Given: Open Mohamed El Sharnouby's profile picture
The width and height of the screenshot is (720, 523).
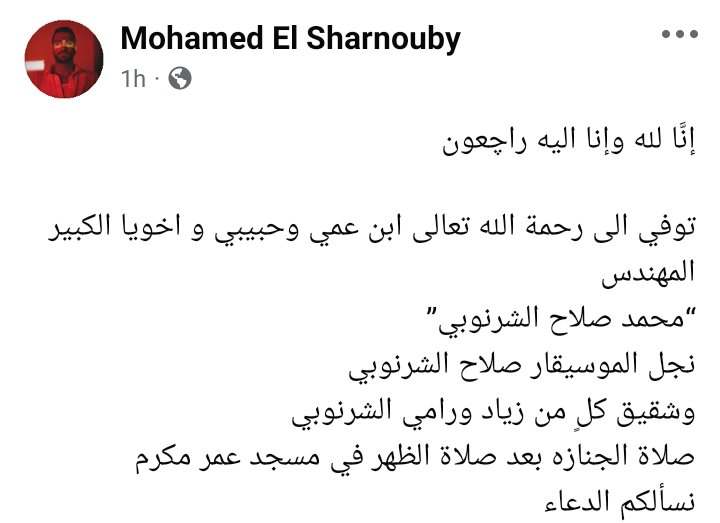Looking at the screenshot, I should pos(64,59).
